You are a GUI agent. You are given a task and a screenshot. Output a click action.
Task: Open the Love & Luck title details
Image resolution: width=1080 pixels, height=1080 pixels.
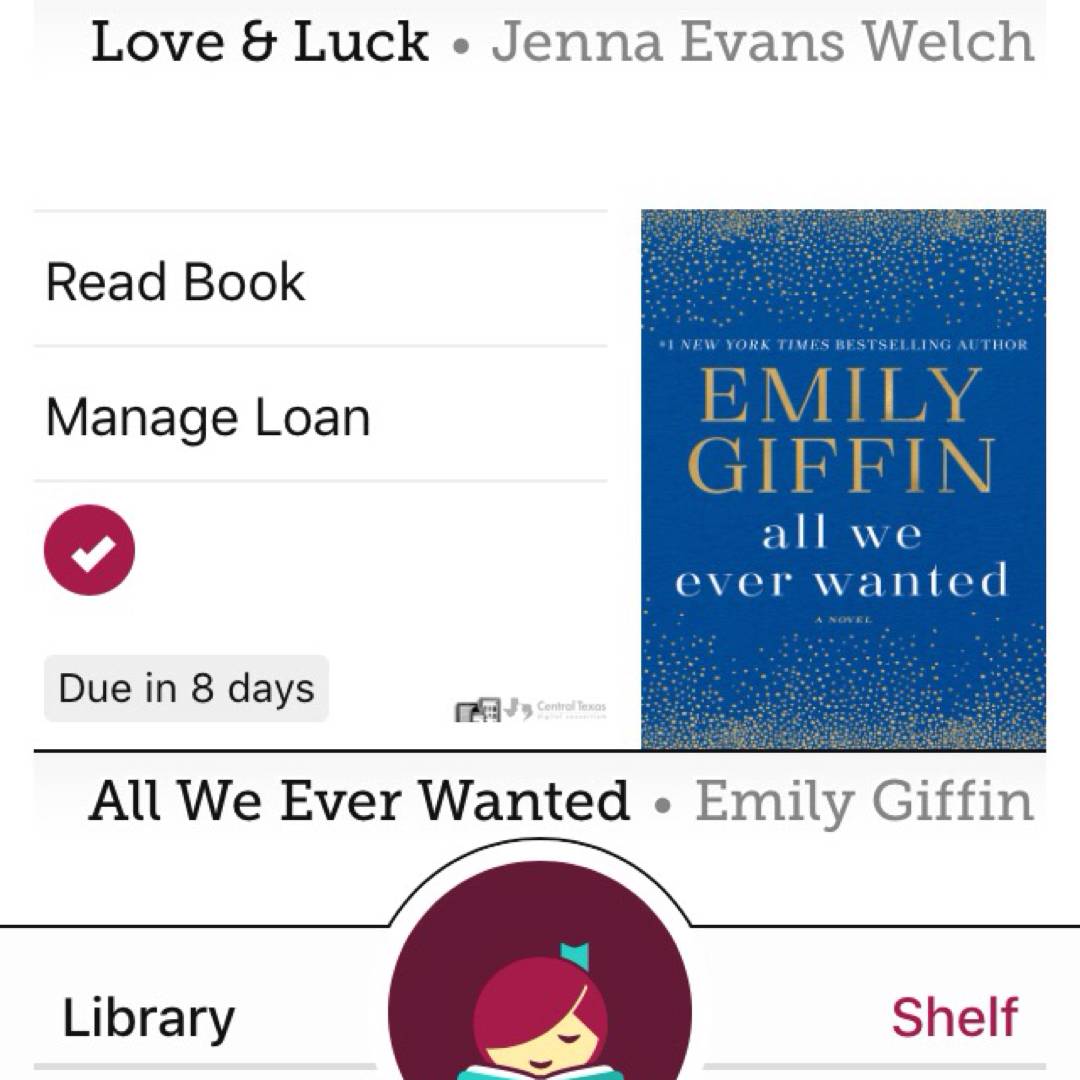tap(260, 42)
